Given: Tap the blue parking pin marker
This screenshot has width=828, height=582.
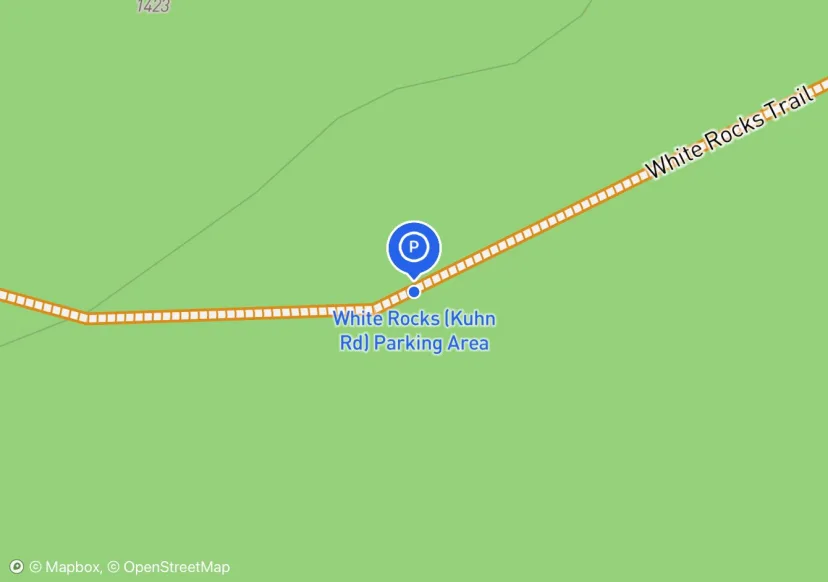Looking at the screenshot, I should [x=413, y=247].
